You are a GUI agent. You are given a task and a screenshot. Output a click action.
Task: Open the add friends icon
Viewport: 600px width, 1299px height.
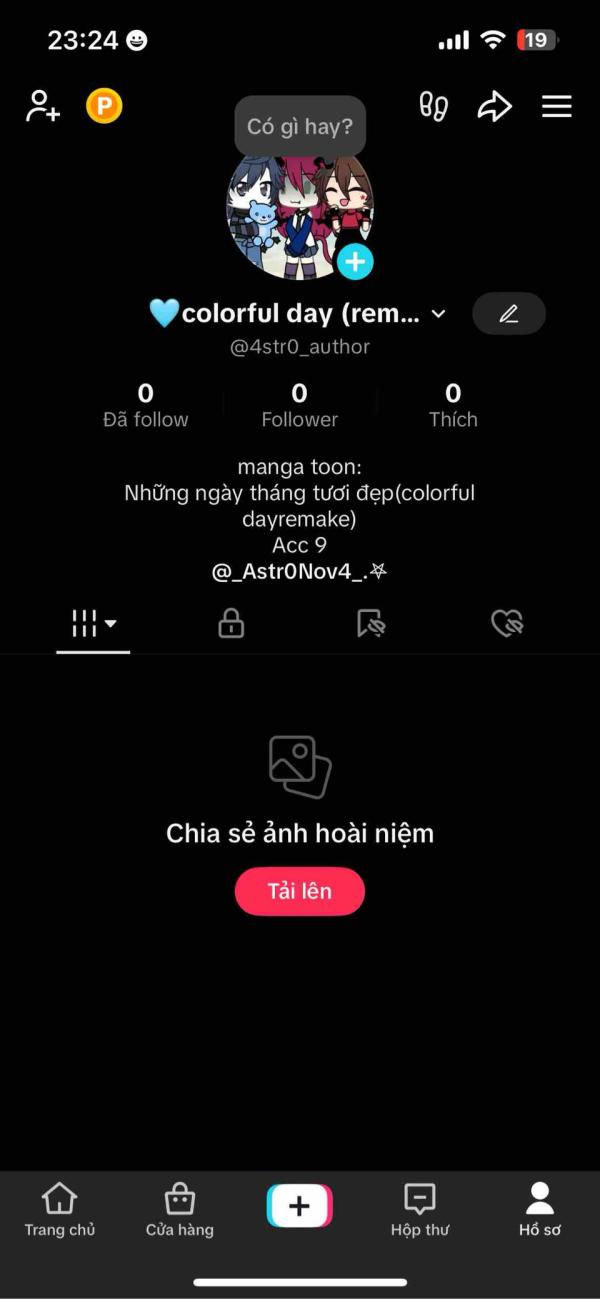click(x=43, y=106)
